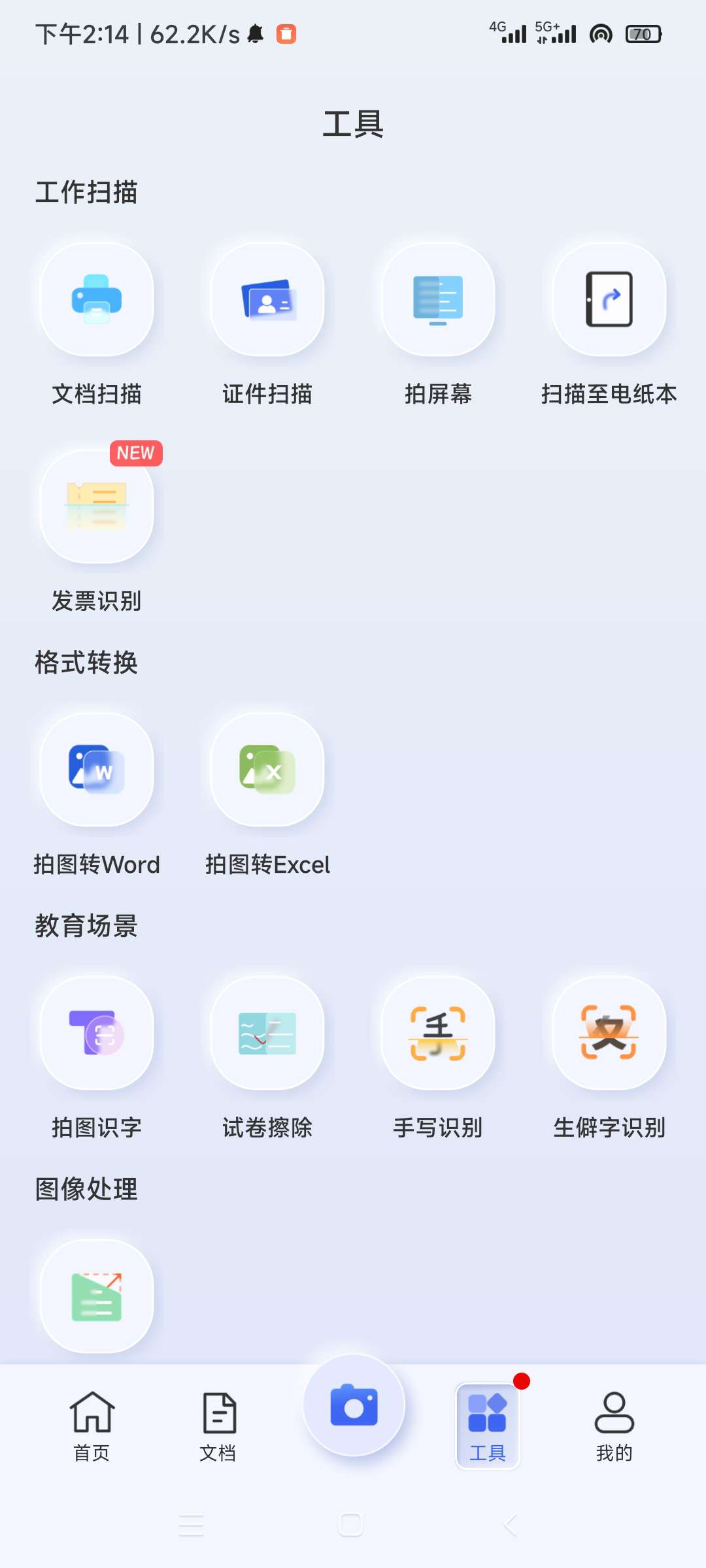Start 拍图转Word conversion
The height and width of the screenshot is (1568, 706).
(97, 770)
